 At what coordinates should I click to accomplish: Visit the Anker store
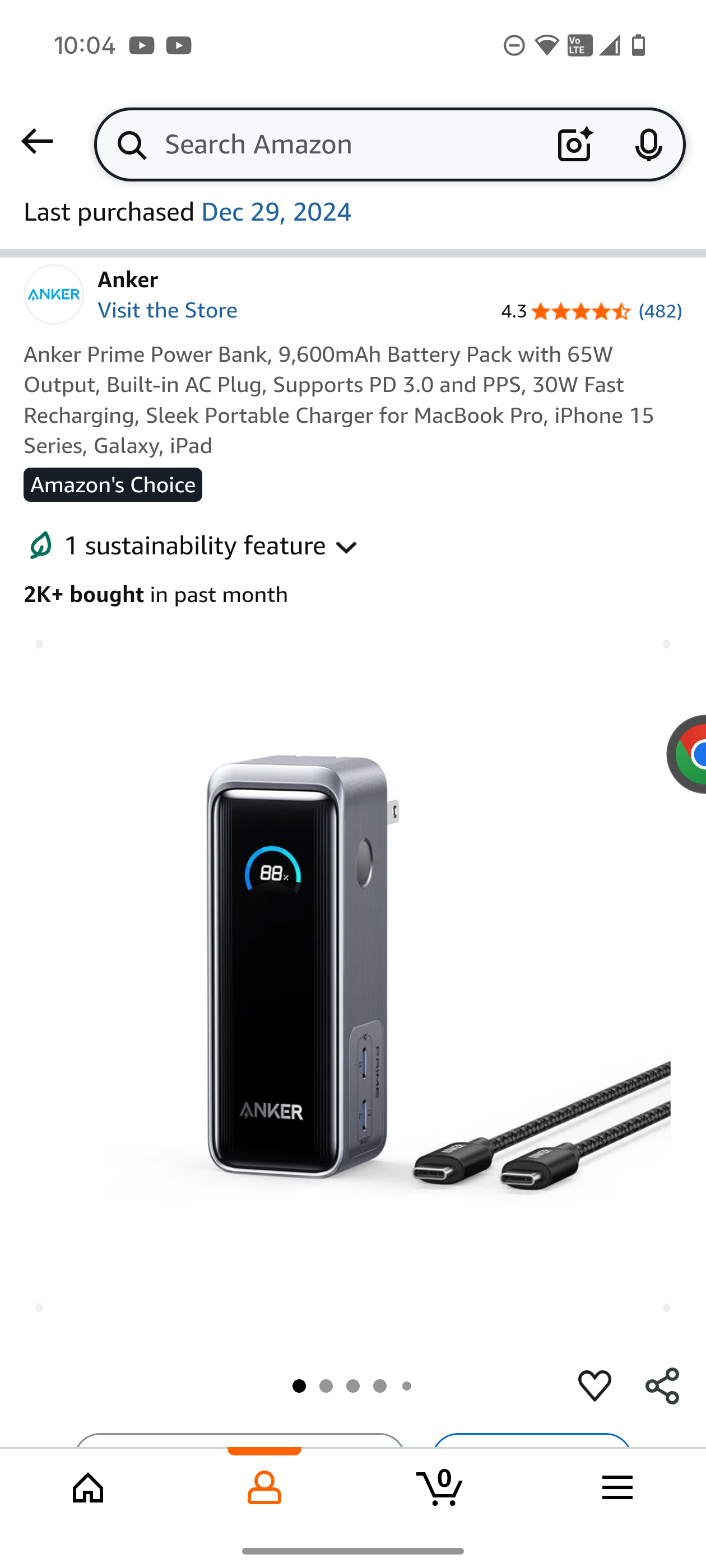click(168, 310)
